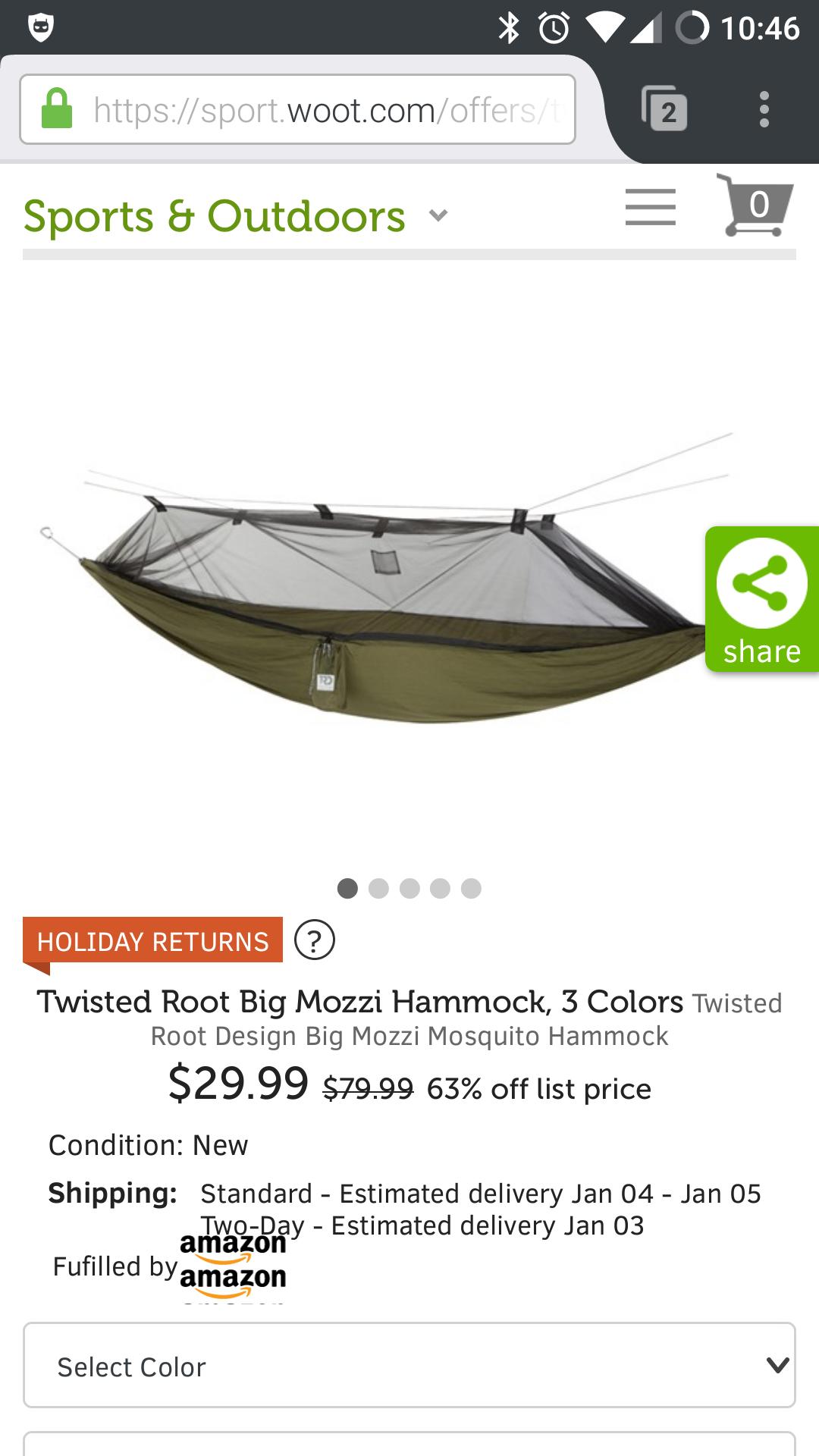
Task: Show Holiday Returns help info
Action: pos(314,940)
